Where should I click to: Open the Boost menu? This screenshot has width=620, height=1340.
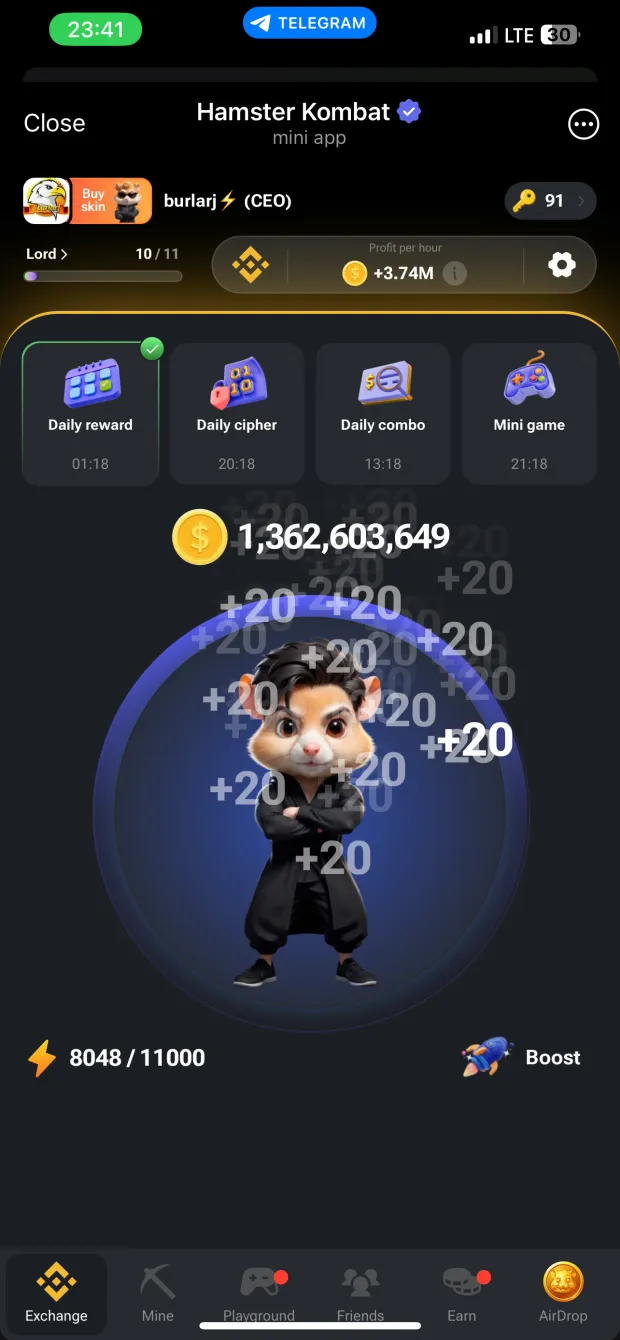click(521, 1057)
